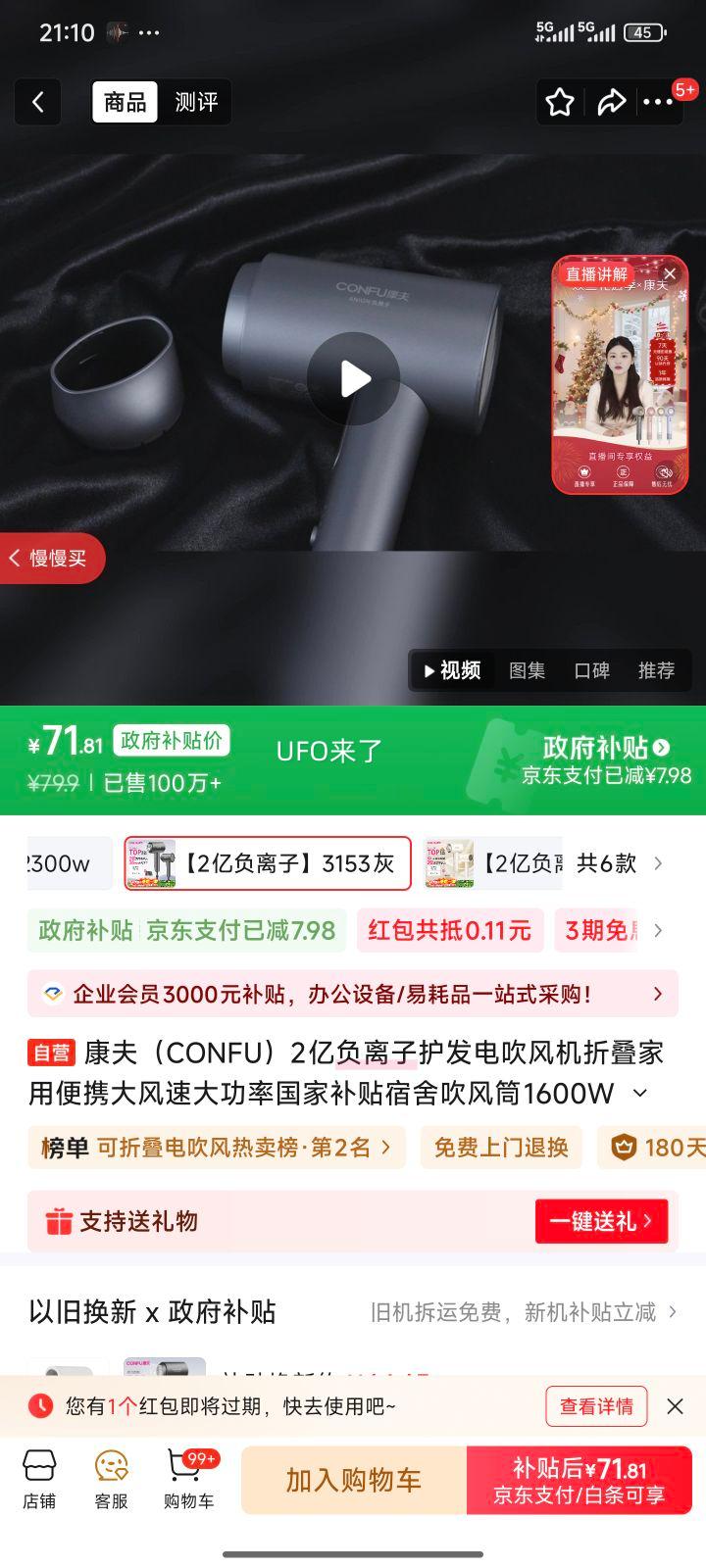Expand the 以旧换新 trade-in section
706x1568 pixels.
671,1311
